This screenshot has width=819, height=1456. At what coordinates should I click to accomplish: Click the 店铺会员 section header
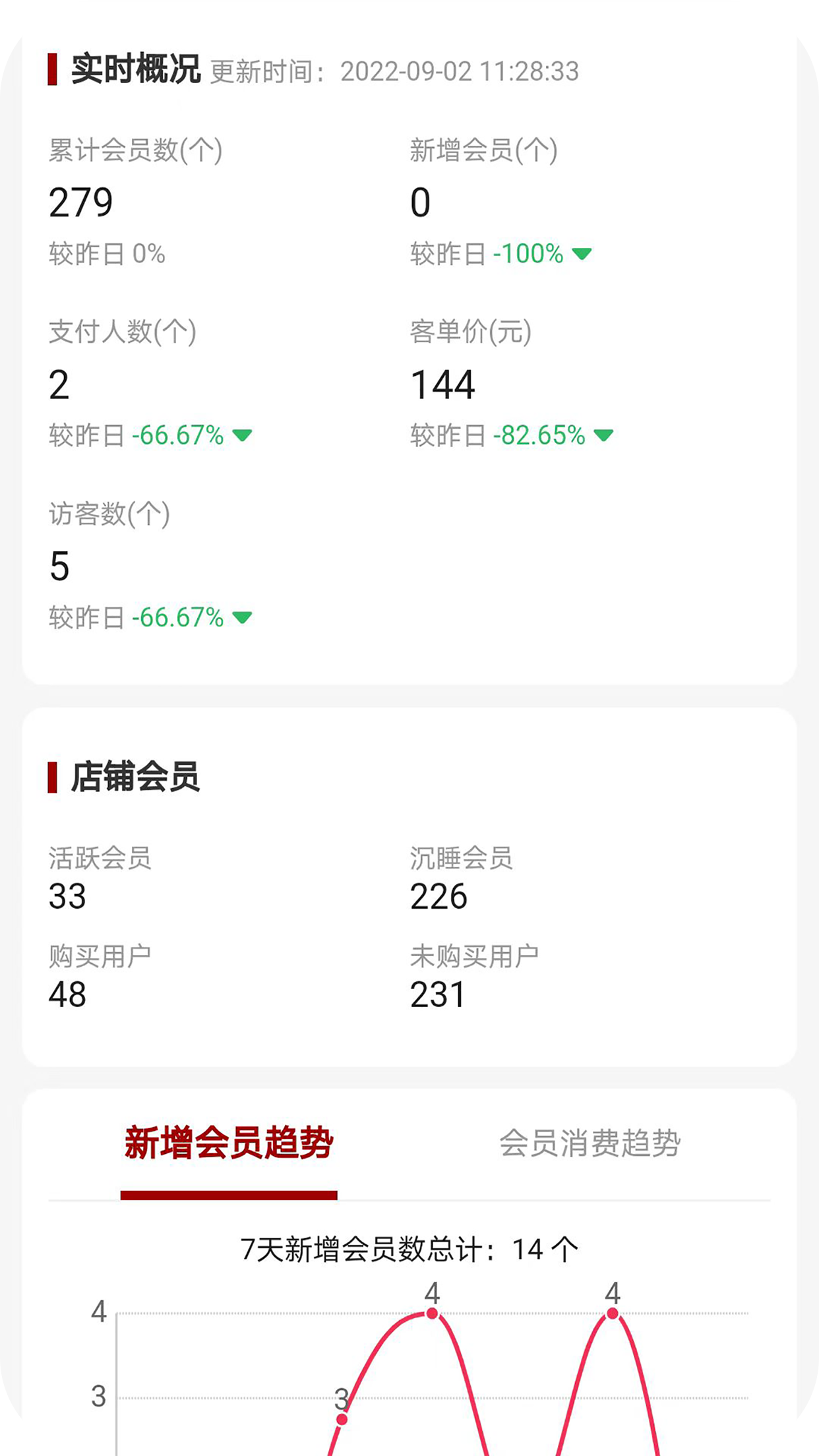[131, 778]
